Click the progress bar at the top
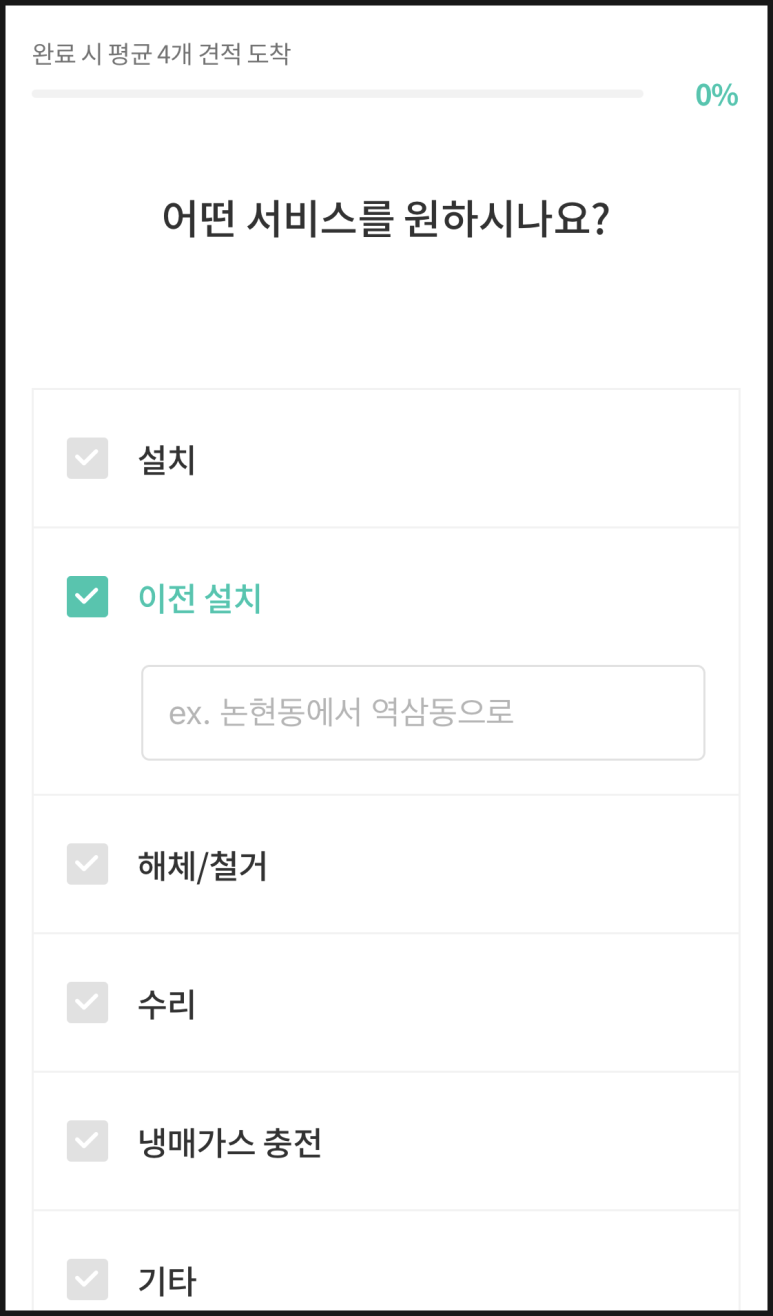The height and width of the screenshot is (1316, 773). click(338, 93)
